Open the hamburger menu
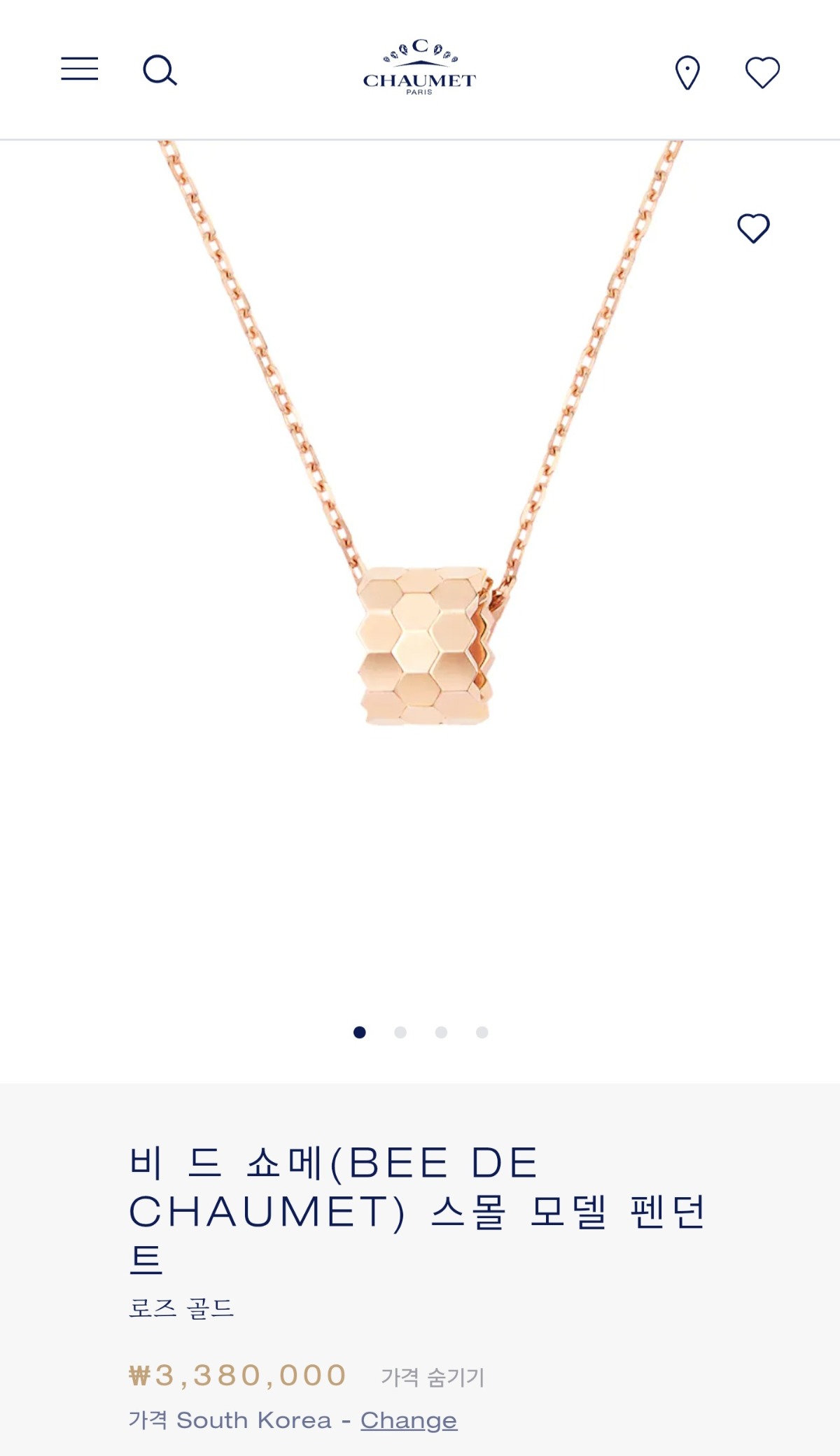Image resolution: width=840 pixels, height=1456 pixels. click(x=79, y=69)
